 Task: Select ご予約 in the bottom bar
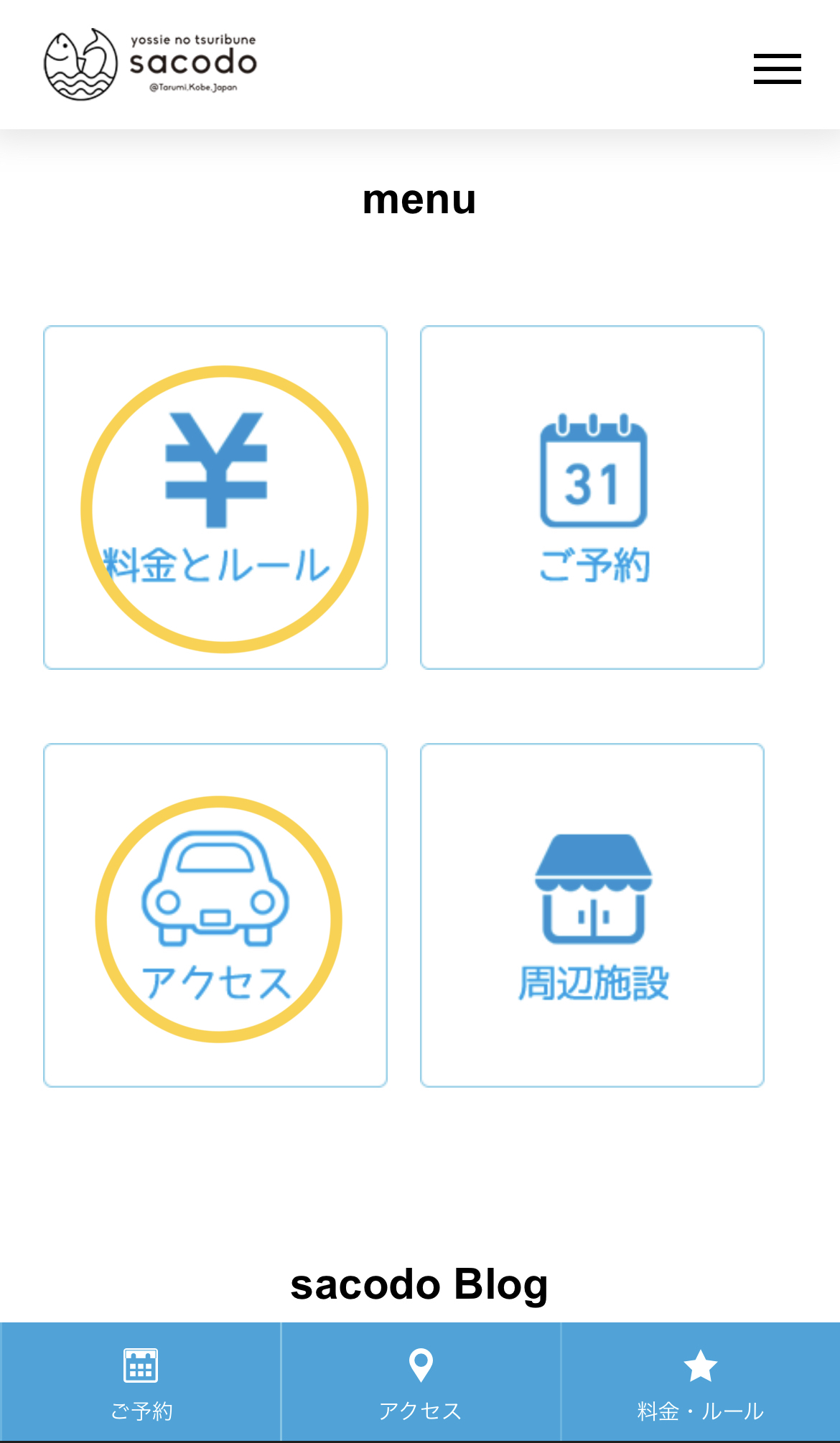tap(141, 1382)
